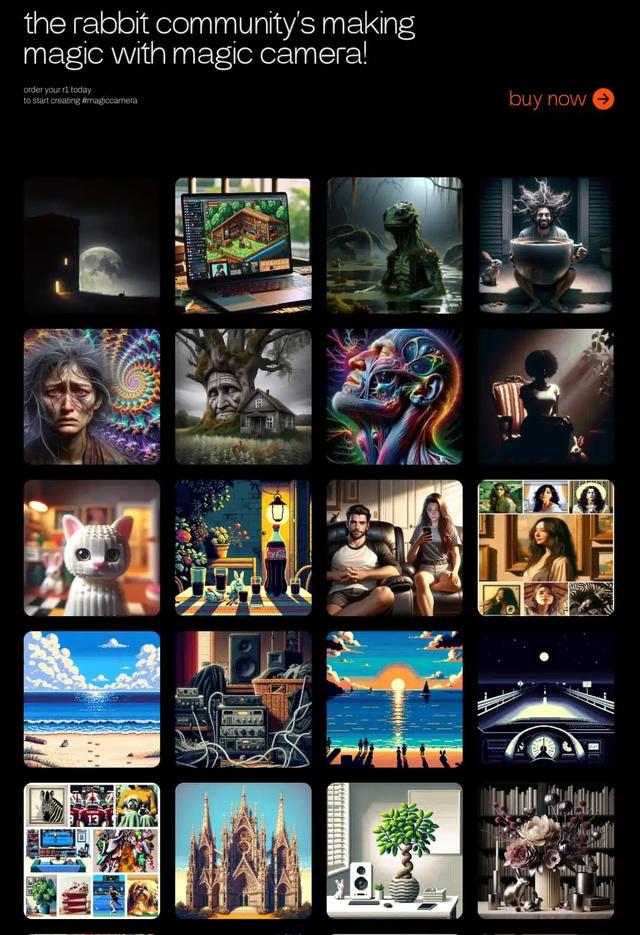View the audio equipment and cables image
Viewport: 640px width, 935px height.
click(x=243, y=698)
